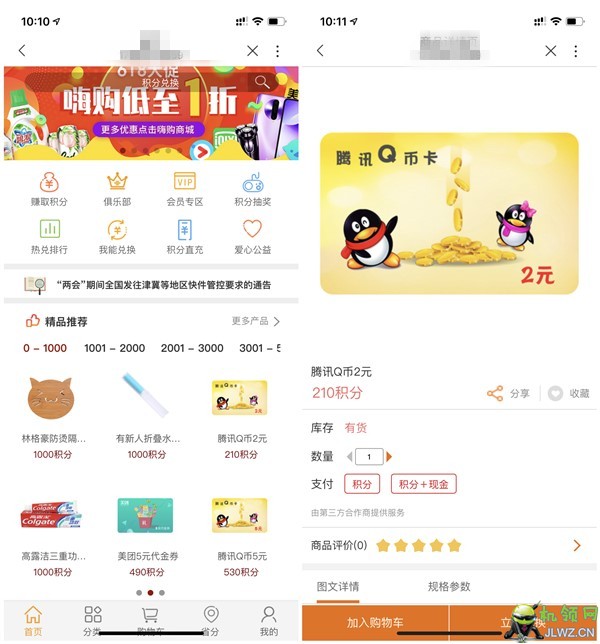Select the 1001 – 2000 points range tab

pyautogui.click(x=114, y=348)
